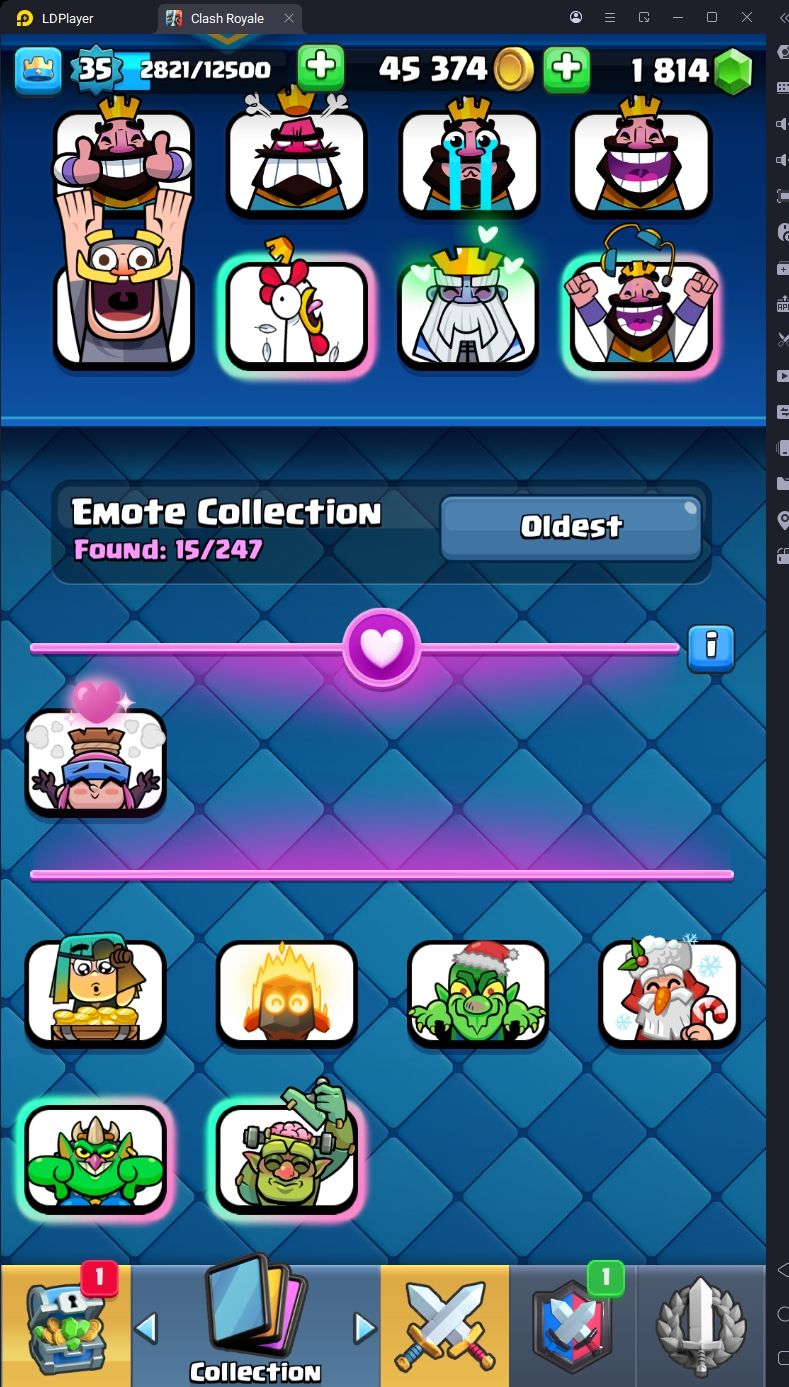
Task: Select the cheering king with headset emote
Action: coord(641,312)
